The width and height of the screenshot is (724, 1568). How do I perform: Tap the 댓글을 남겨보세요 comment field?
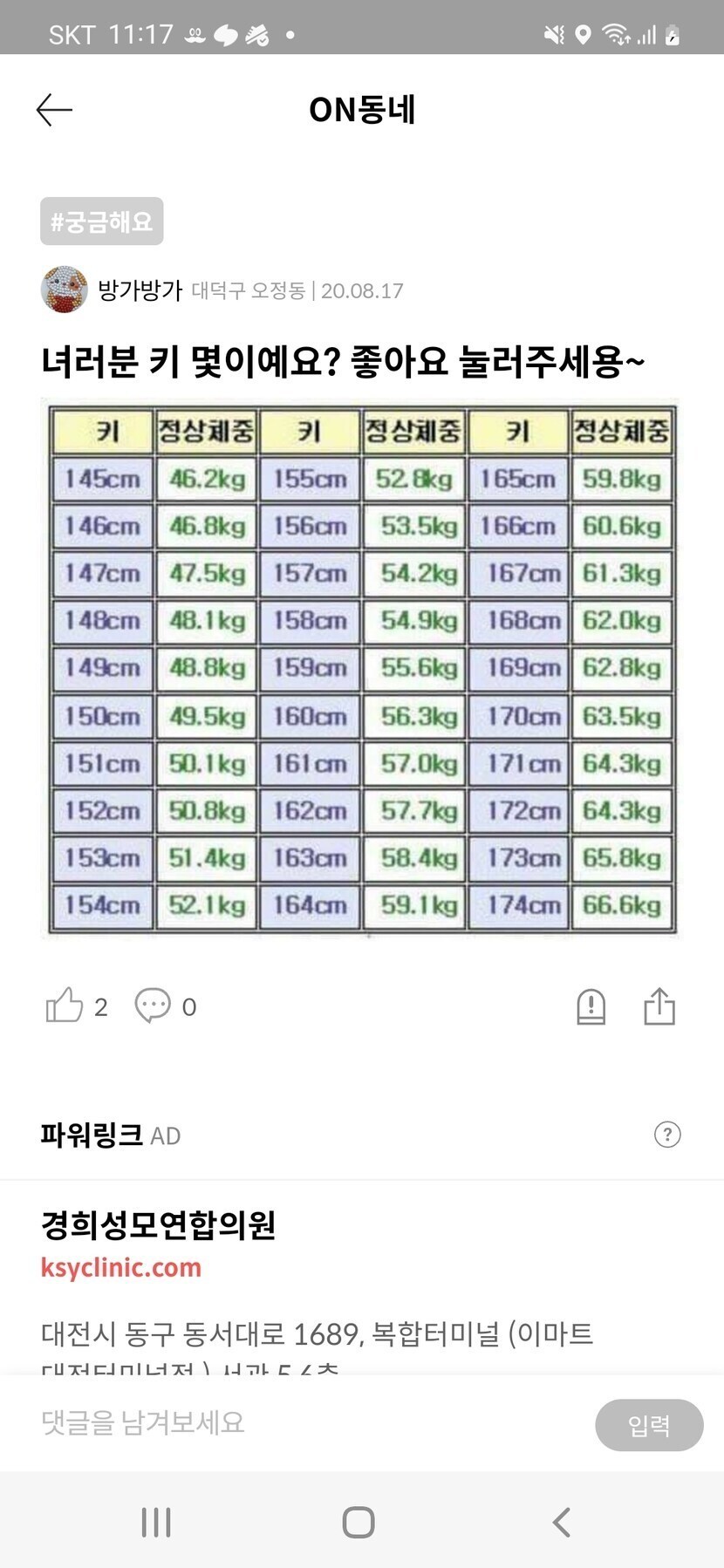[x=297, y=1423]
